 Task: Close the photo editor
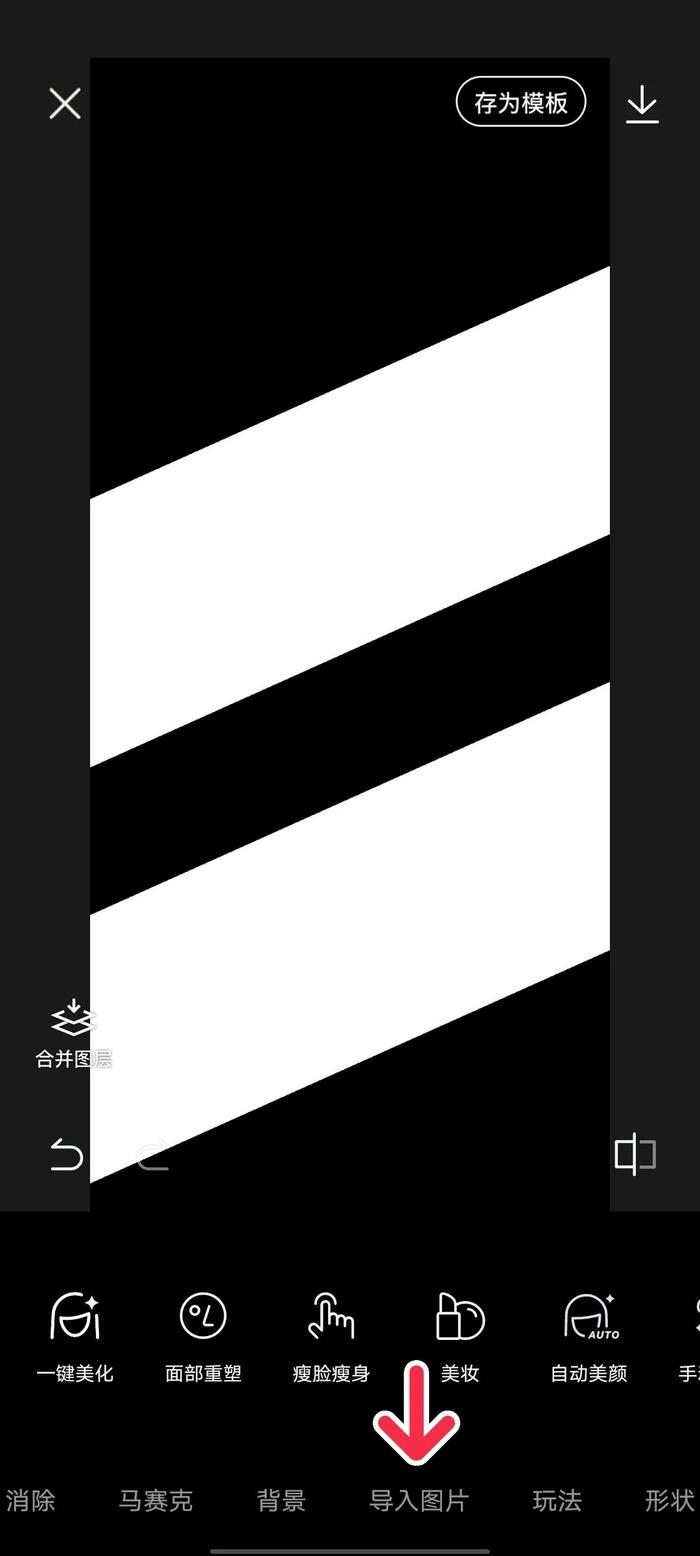[65, 103]
